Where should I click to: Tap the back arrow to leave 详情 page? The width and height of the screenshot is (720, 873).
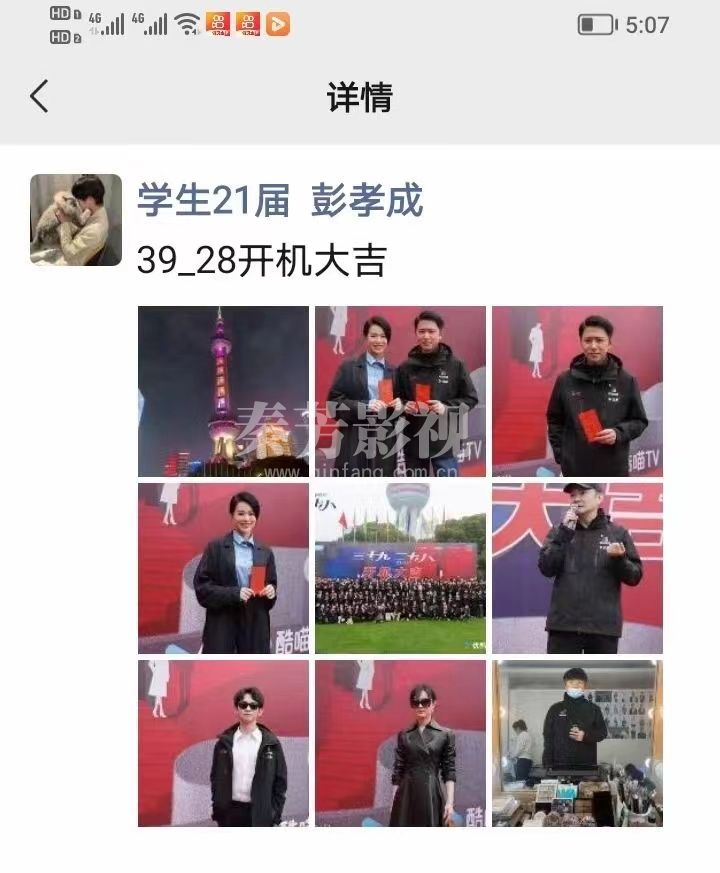point(38,94)
